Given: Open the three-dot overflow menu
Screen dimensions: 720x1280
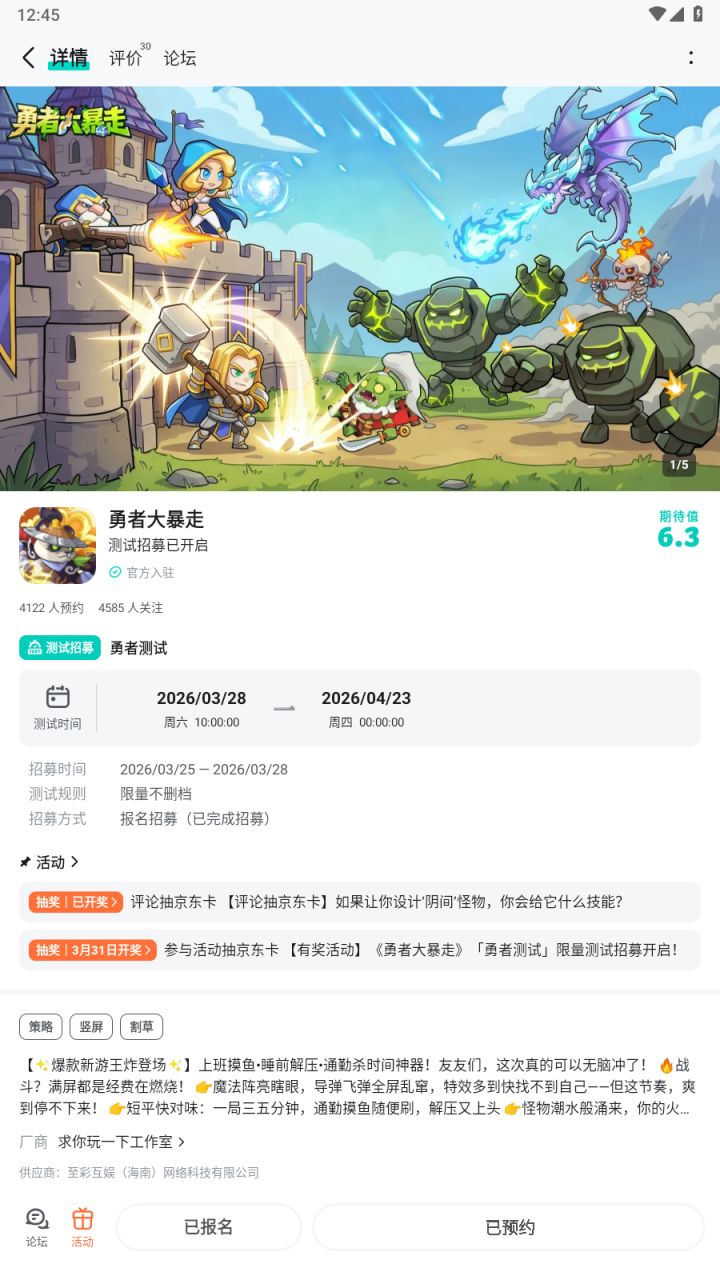Looking at the screenshot, I should (691, 57).
